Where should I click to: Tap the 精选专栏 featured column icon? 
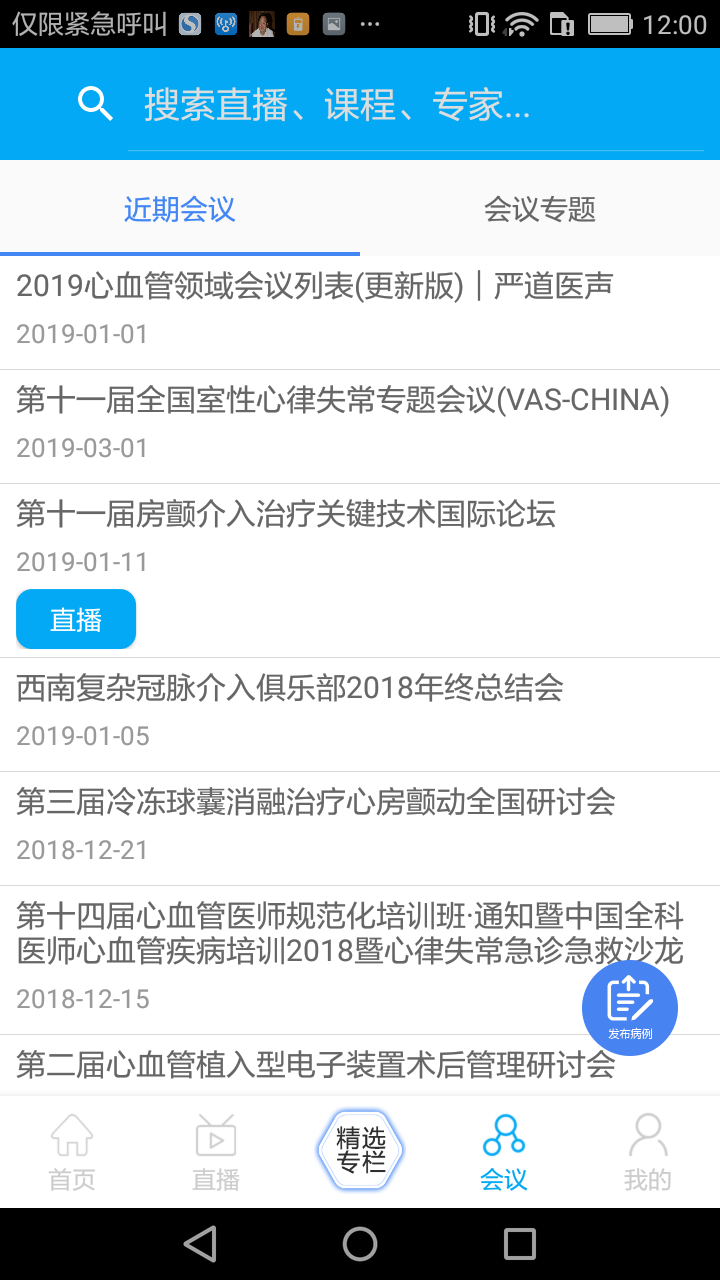tap(359, 1148)
